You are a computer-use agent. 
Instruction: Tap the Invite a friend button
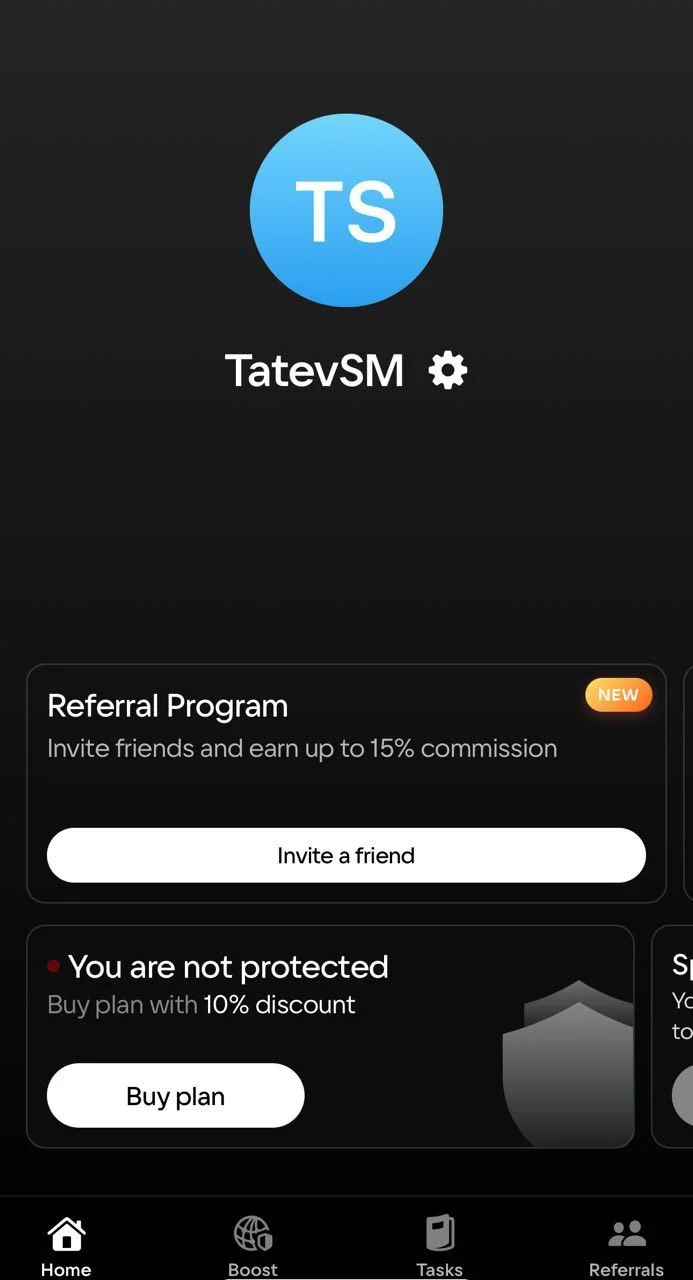point(346,855)
